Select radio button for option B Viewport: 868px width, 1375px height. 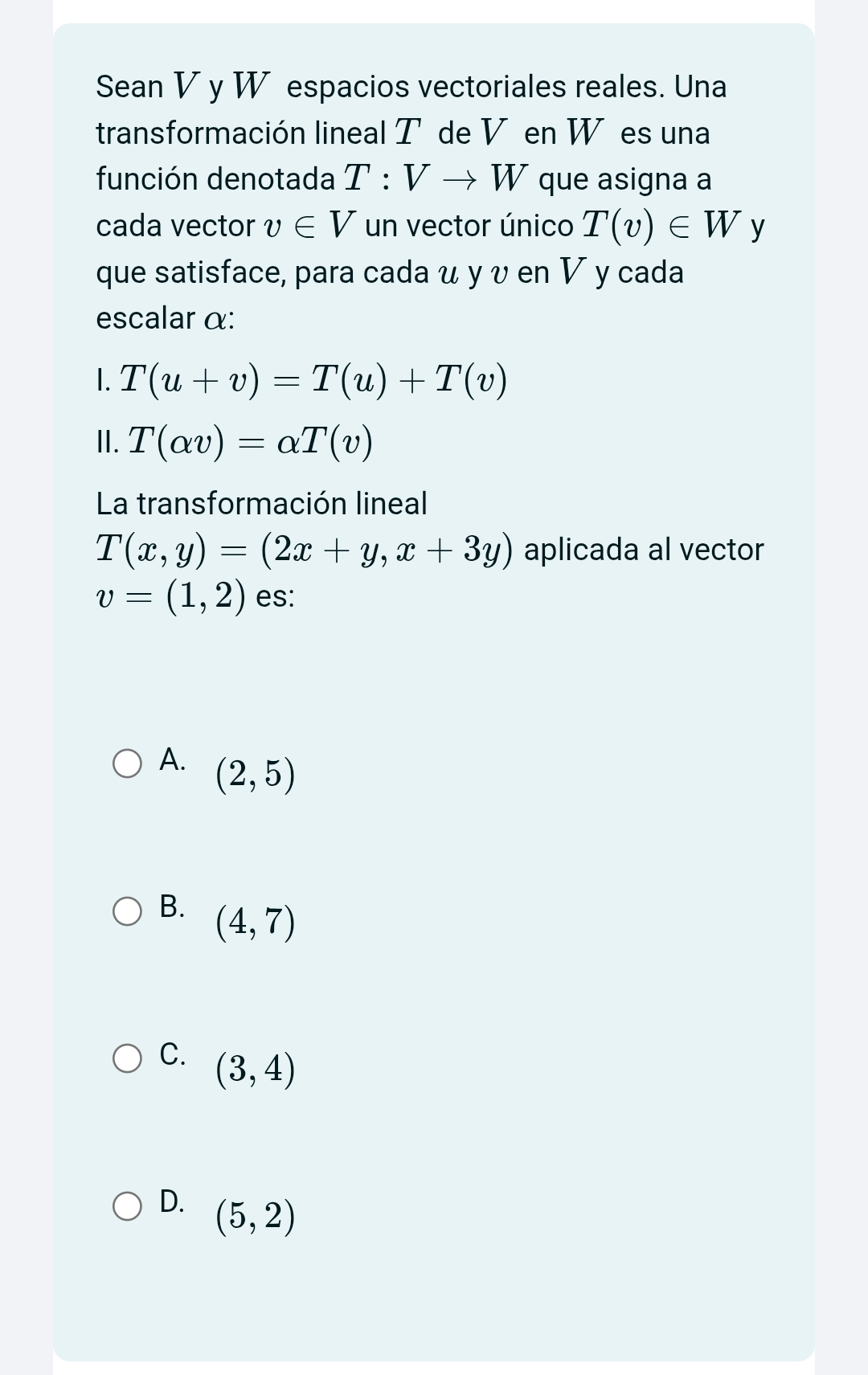pos(129,911)
